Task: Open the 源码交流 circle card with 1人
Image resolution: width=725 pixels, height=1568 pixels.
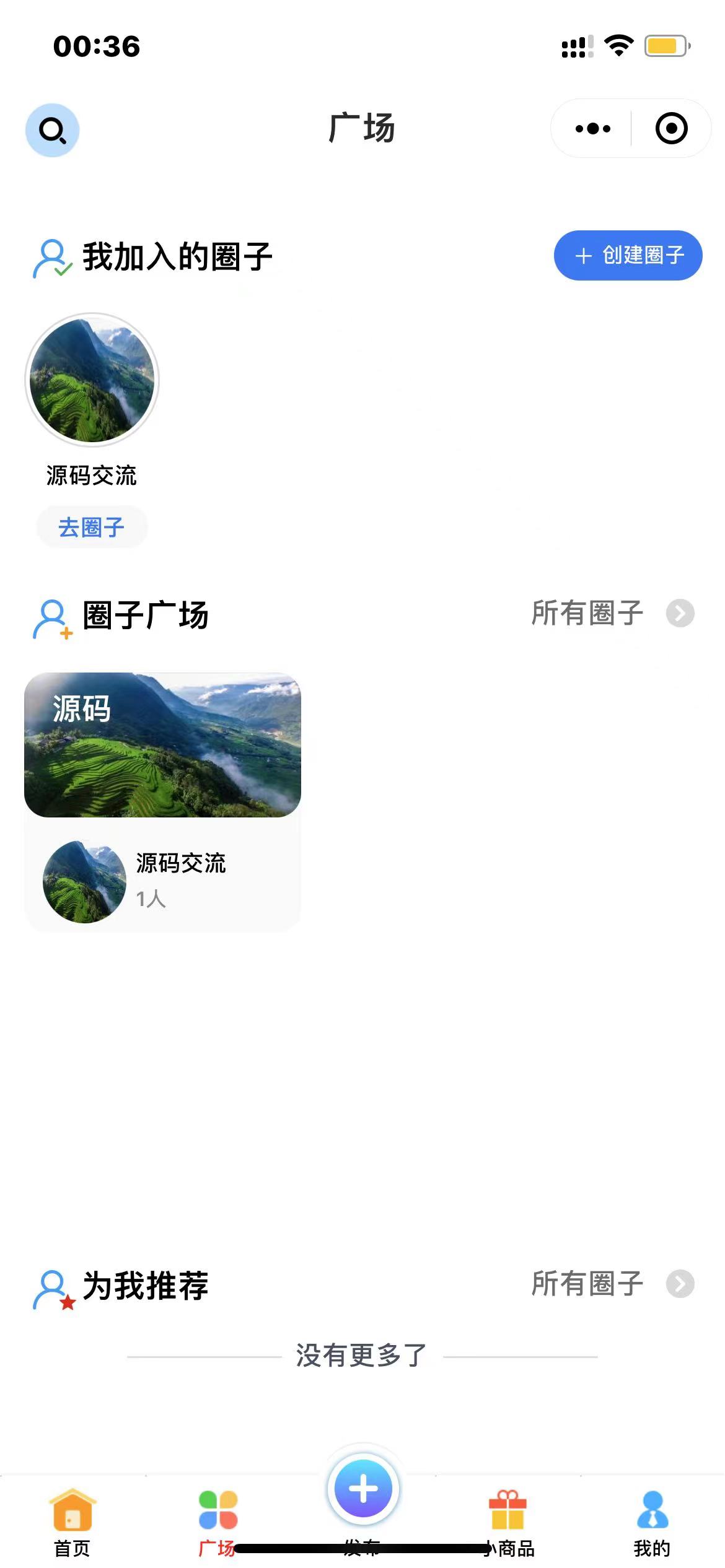Action: (x=162, y=801)
